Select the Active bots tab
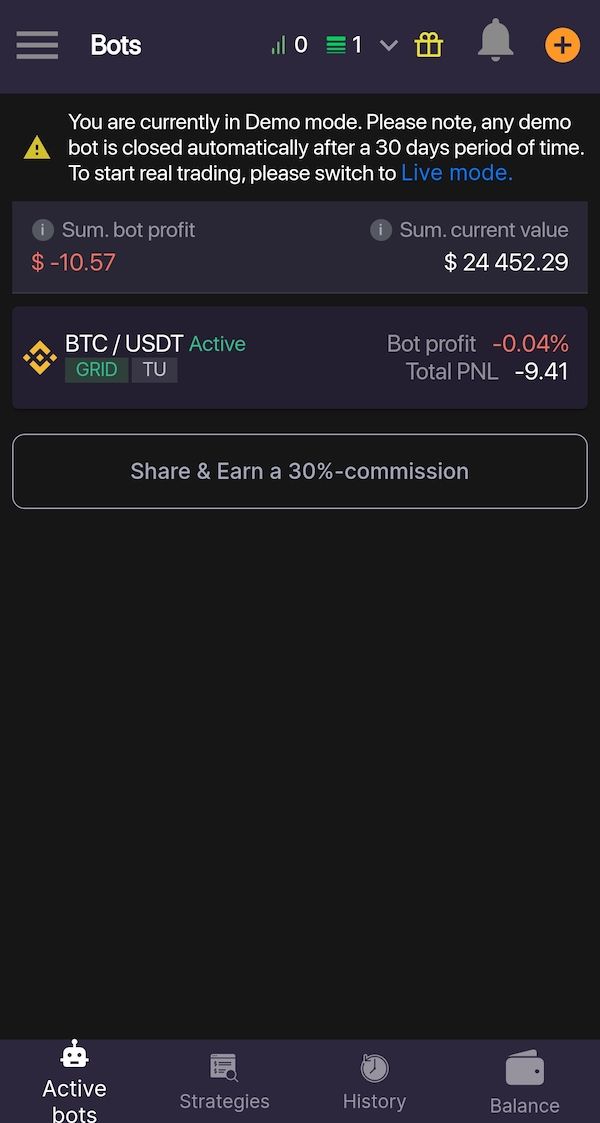This screenshot has height=1123, width=600. click(74, 1081)
